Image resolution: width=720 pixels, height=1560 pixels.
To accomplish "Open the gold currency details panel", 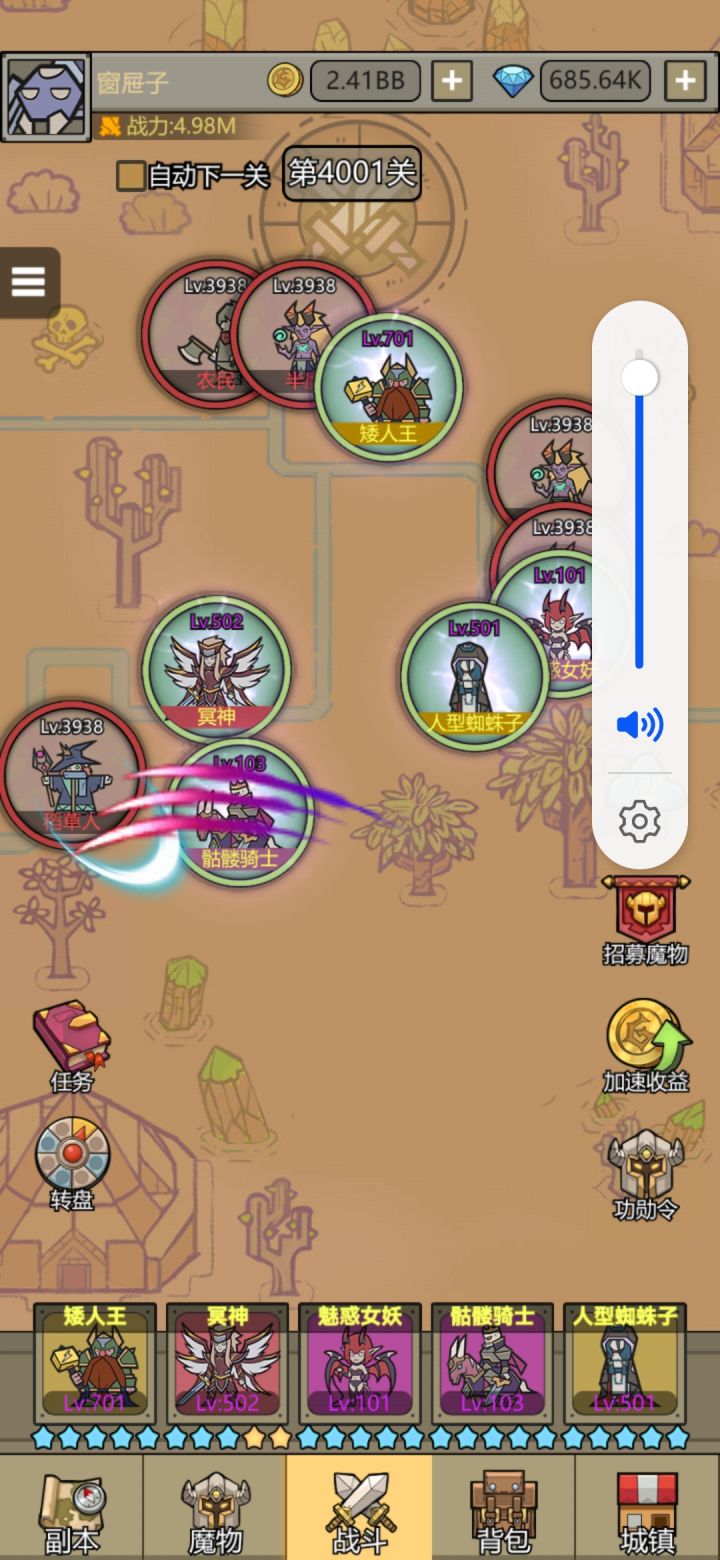I will [x=363, y=80].
